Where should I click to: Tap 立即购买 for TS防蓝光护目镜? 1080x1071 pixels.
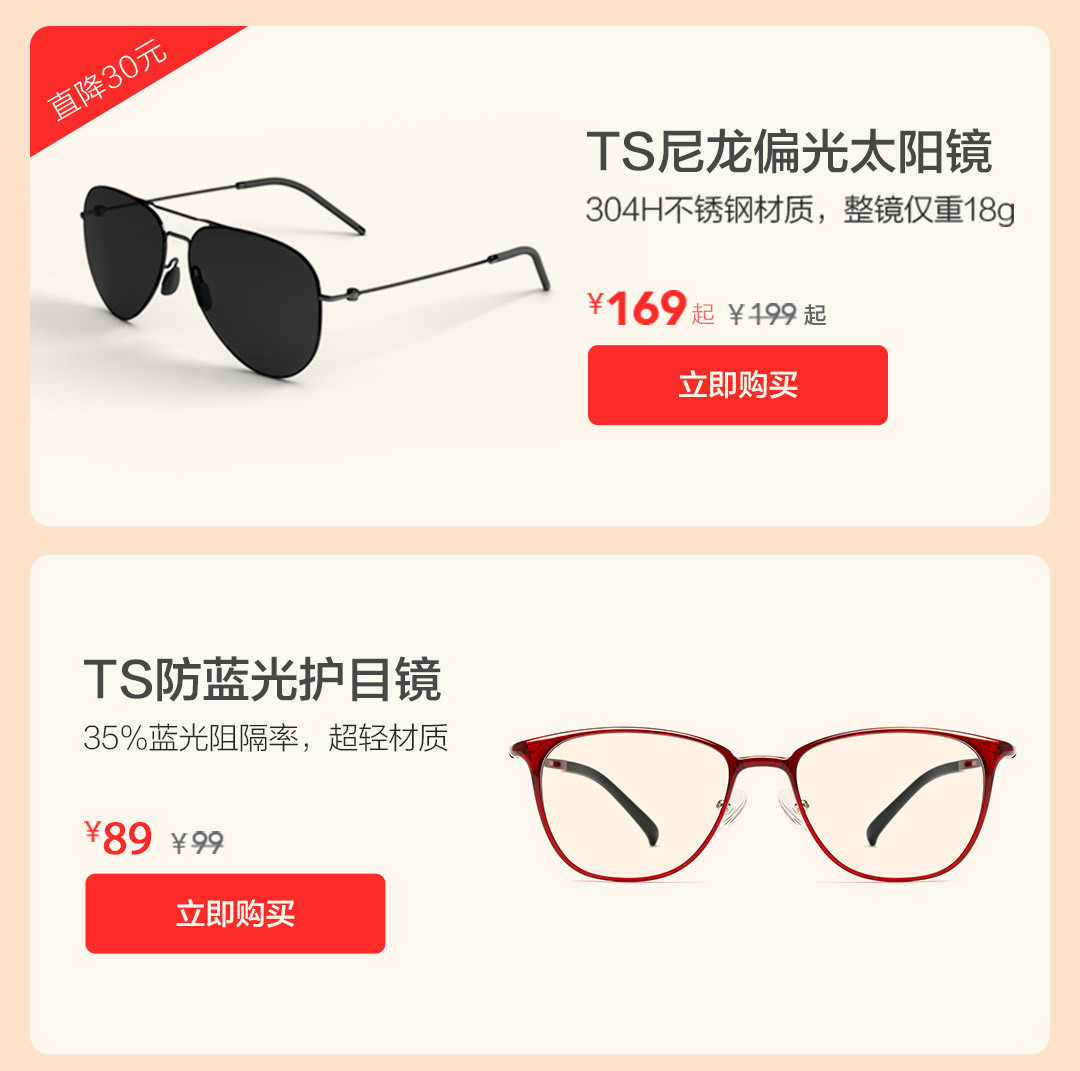pyautogui.click(x=235, y=913)
